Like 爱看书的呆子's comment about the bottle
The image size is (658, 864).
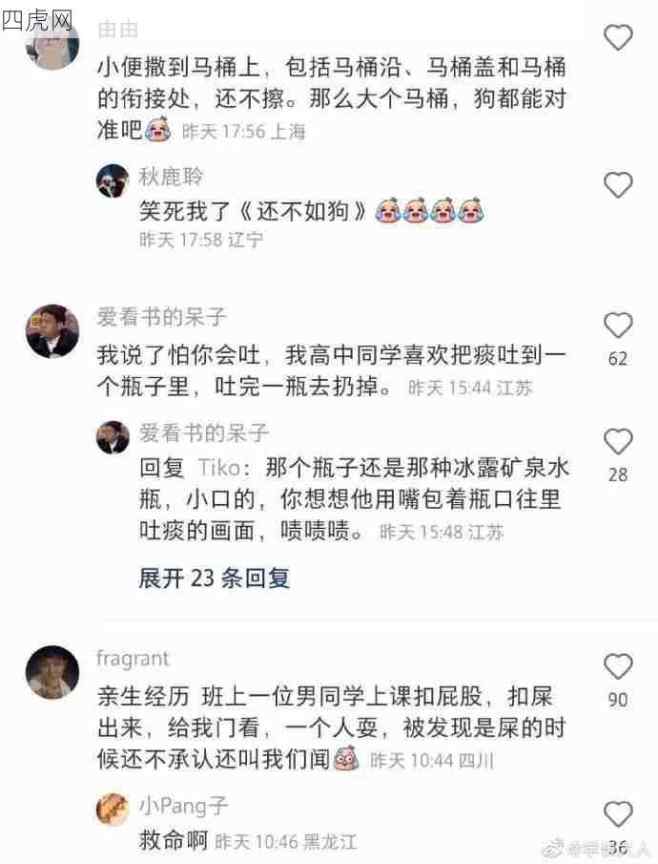tap(620, 325)
